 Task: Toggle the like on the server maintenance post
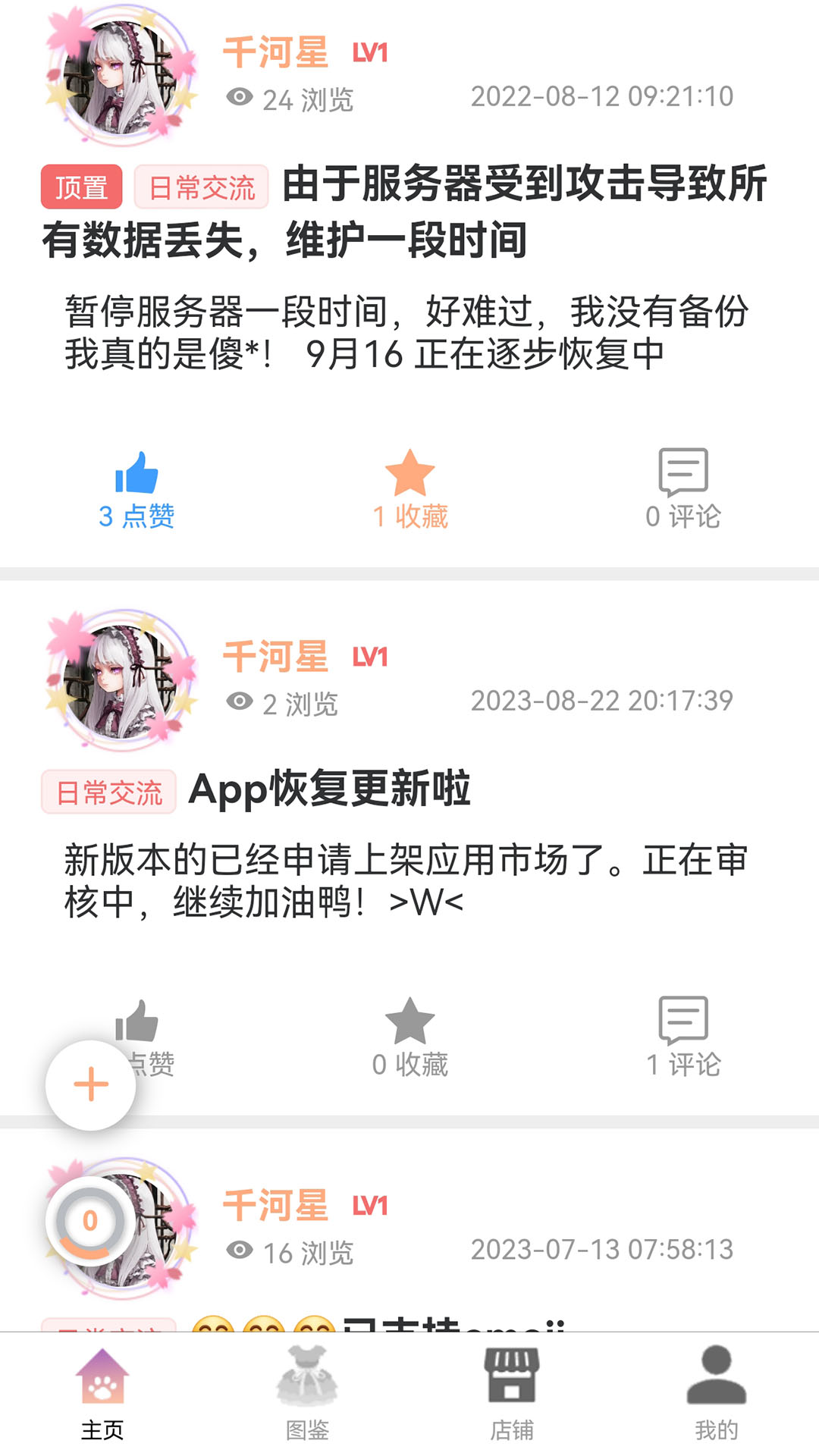[x=136, y=474]
